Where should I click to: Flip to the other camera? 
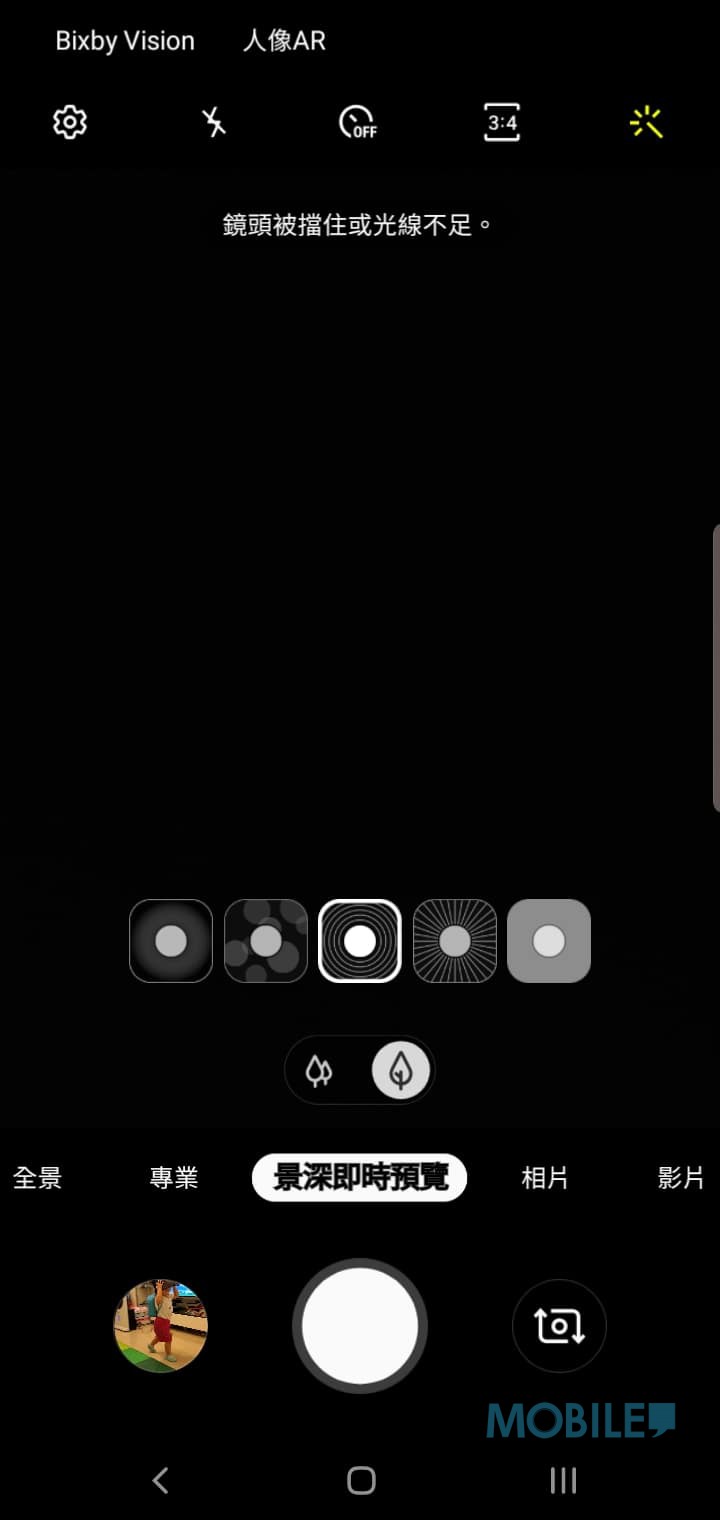559,1326
